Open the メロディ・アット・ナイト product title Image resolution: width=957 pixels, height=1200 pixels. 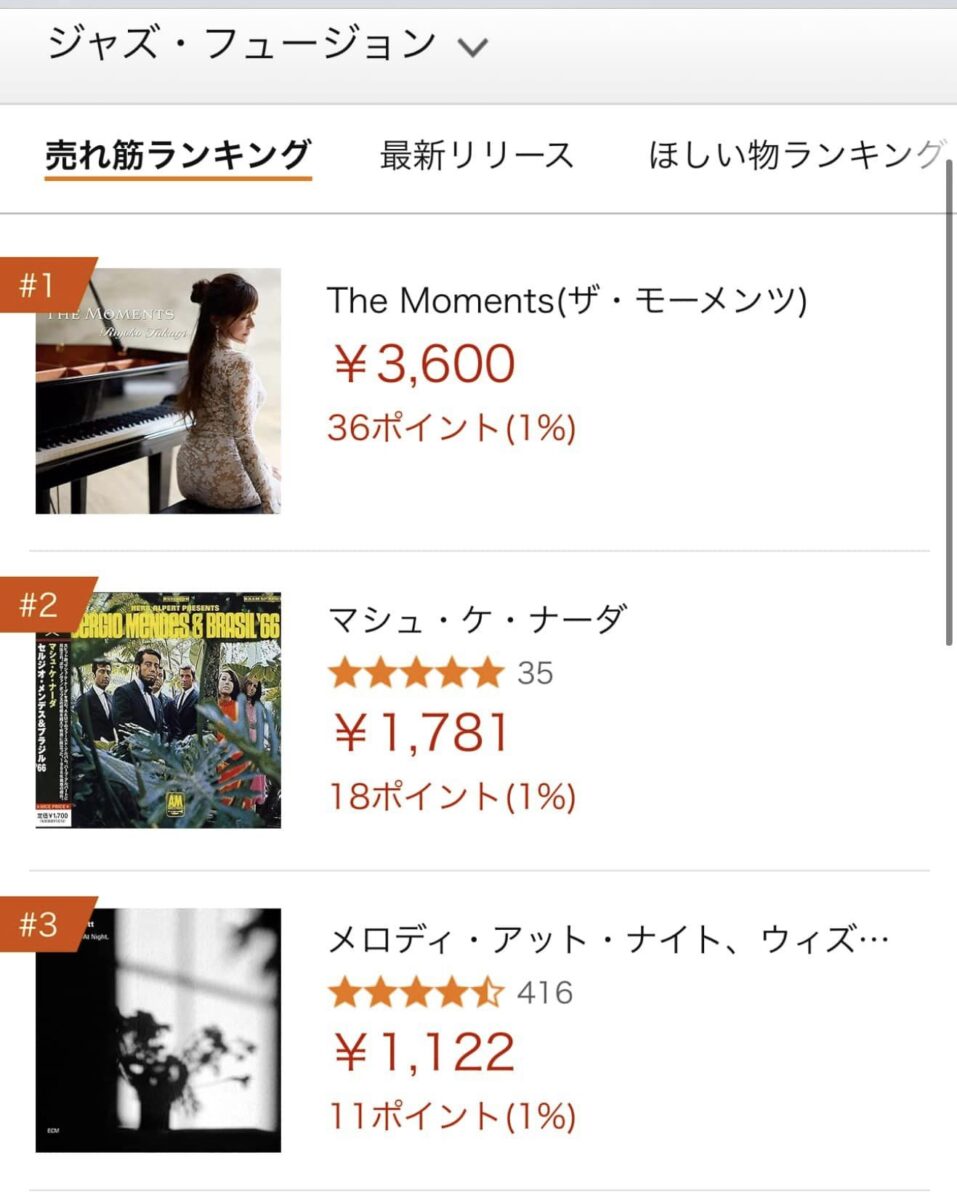pyautogui.click(x=608, y=940)
